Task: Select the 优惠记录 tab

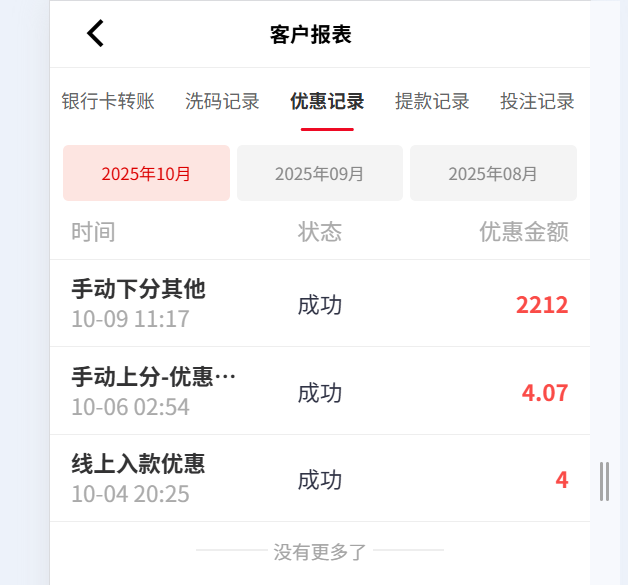Action: click(327, 101)
